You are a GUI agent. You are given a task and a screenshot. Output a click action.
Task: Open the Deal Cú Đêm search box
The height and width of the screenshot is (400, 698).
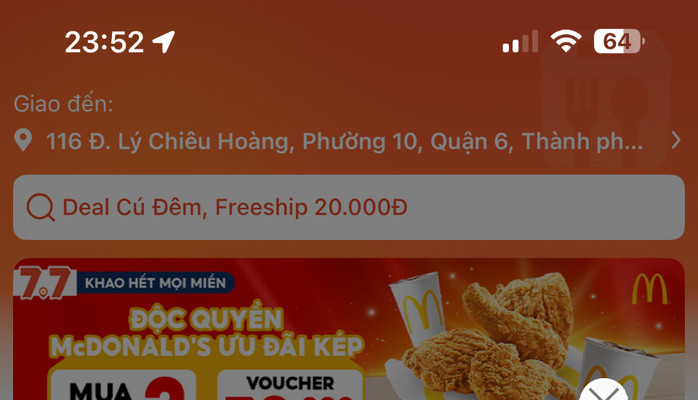click(348, 208)
